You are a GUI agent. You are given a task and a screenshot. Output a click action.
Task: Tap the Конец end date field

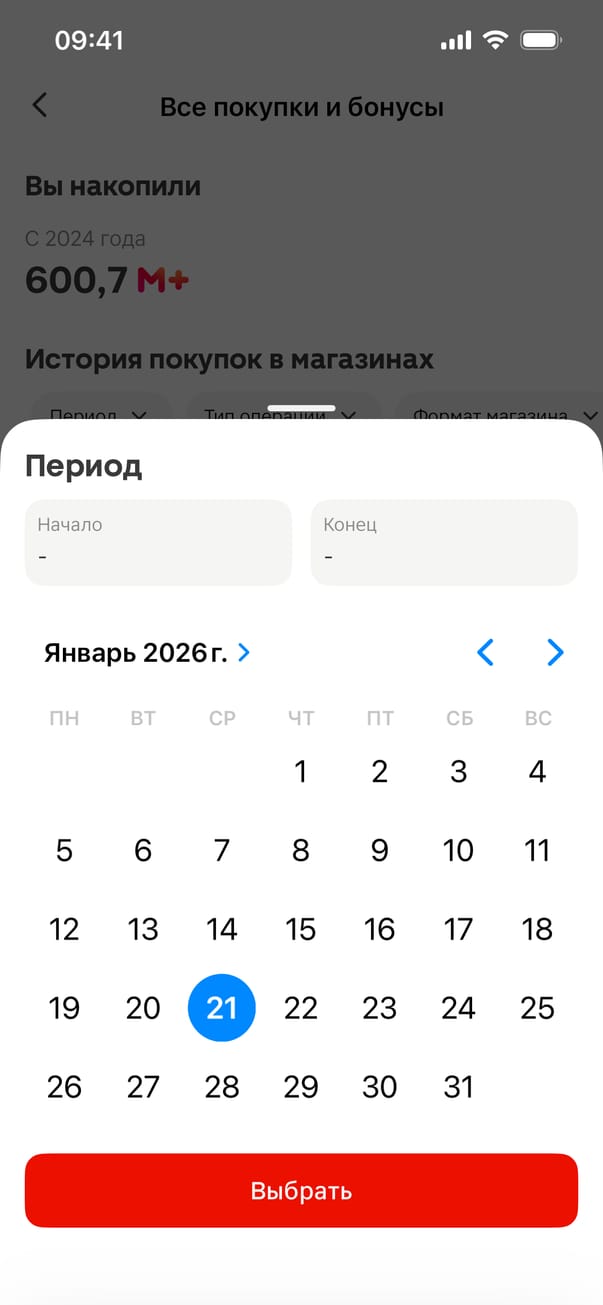coord(444,542)
